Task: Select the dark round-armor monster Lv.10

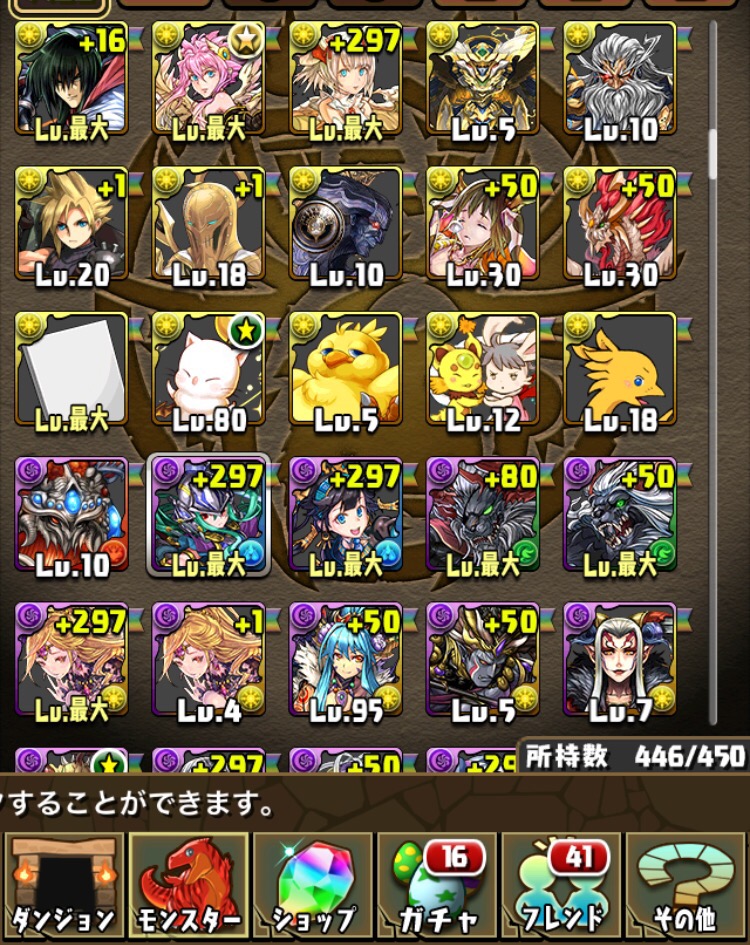Action: click(x=346, y=225)
